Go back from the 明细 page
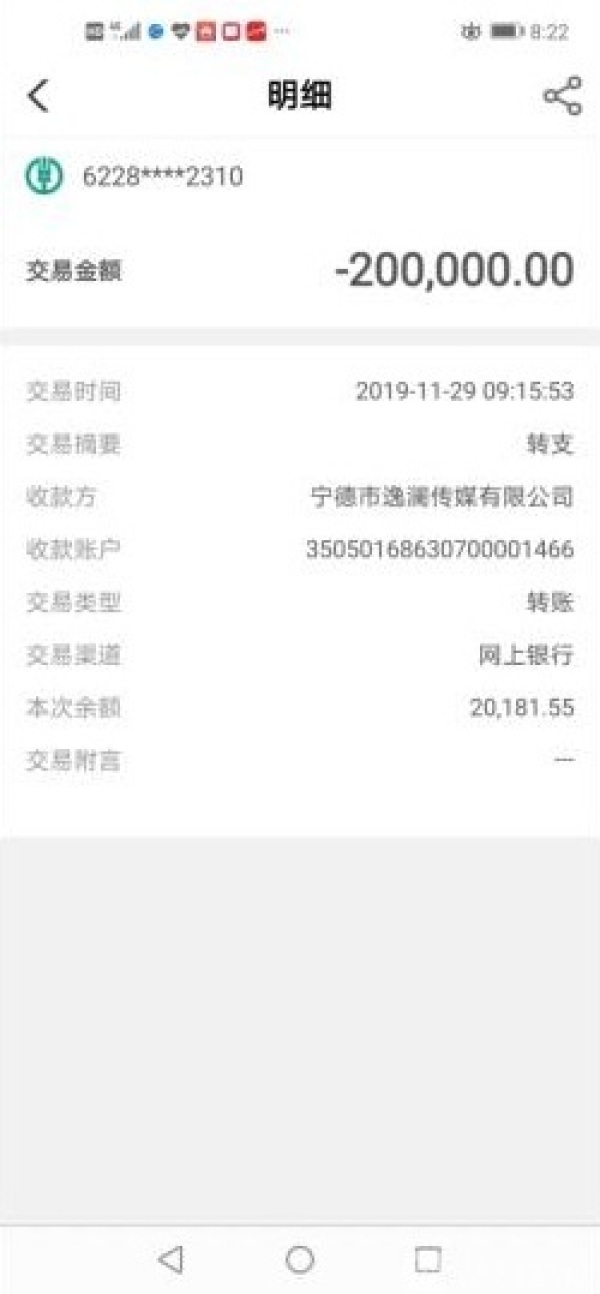Viewport: 600px width, 1294px height. pyautogui.click(x=38, y=96)
